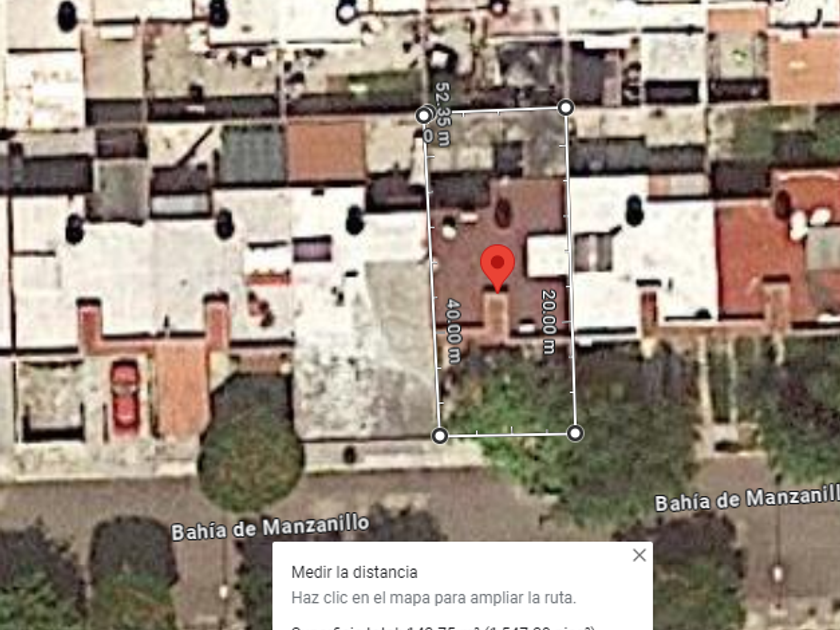Close the Medir la distancia panel
Screen dimensions: 840x630
coord(639,556)
